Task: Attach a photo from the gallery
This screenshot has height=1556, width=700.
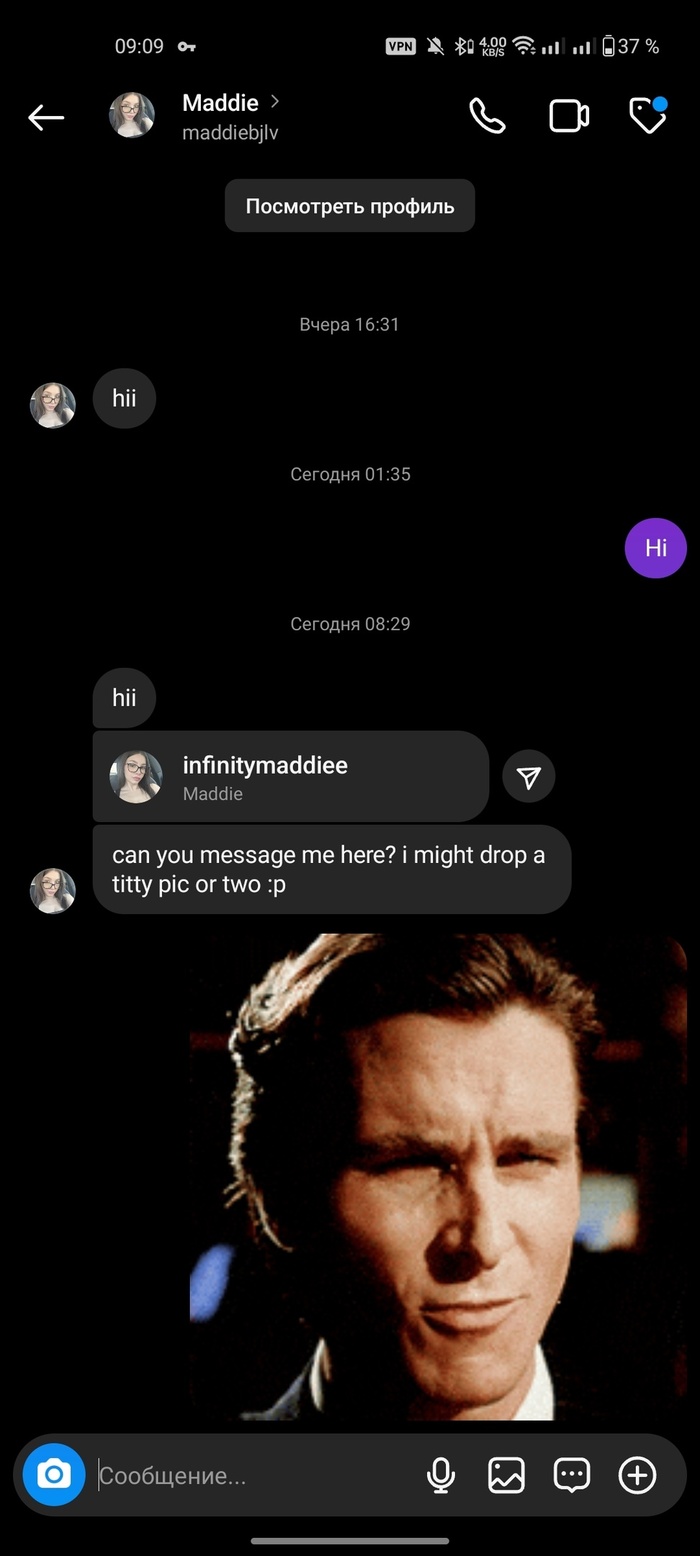Action: click(x=506, y=1475)
